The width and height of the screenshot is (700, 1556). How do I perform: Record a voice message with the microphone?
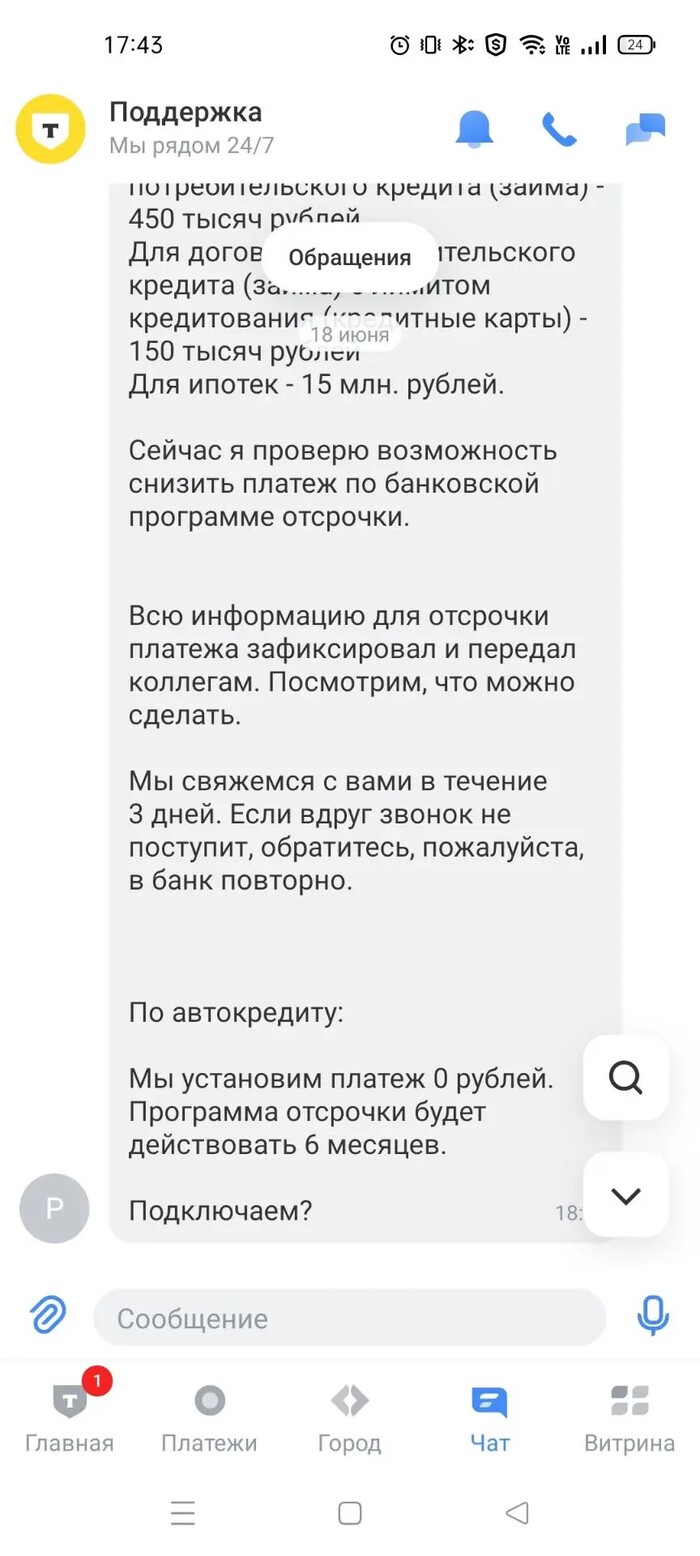653,1316
